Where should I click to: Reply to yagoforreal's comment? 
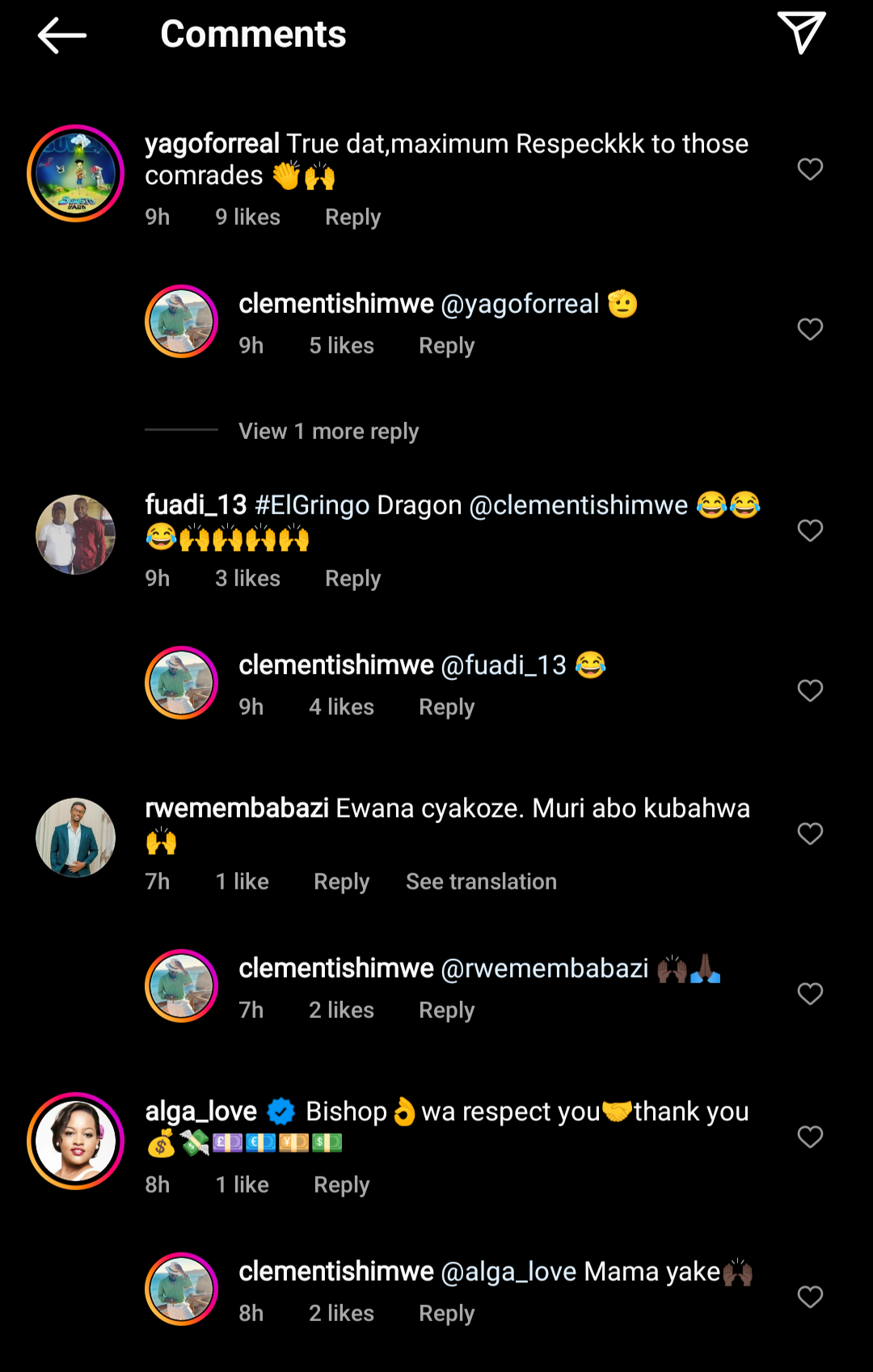pos(352,217)
